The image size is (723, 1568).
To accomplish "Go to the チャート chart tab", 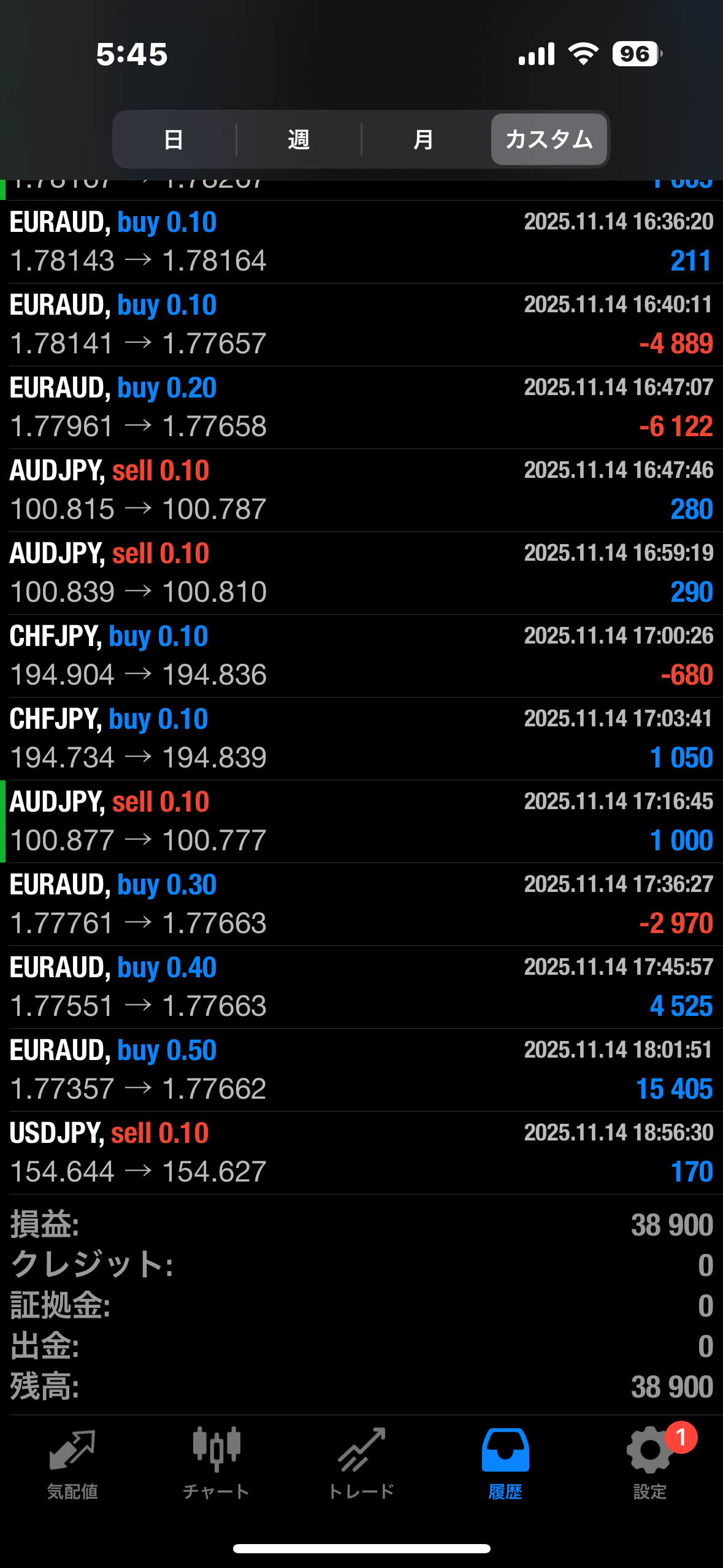I will coord(216,1463).
